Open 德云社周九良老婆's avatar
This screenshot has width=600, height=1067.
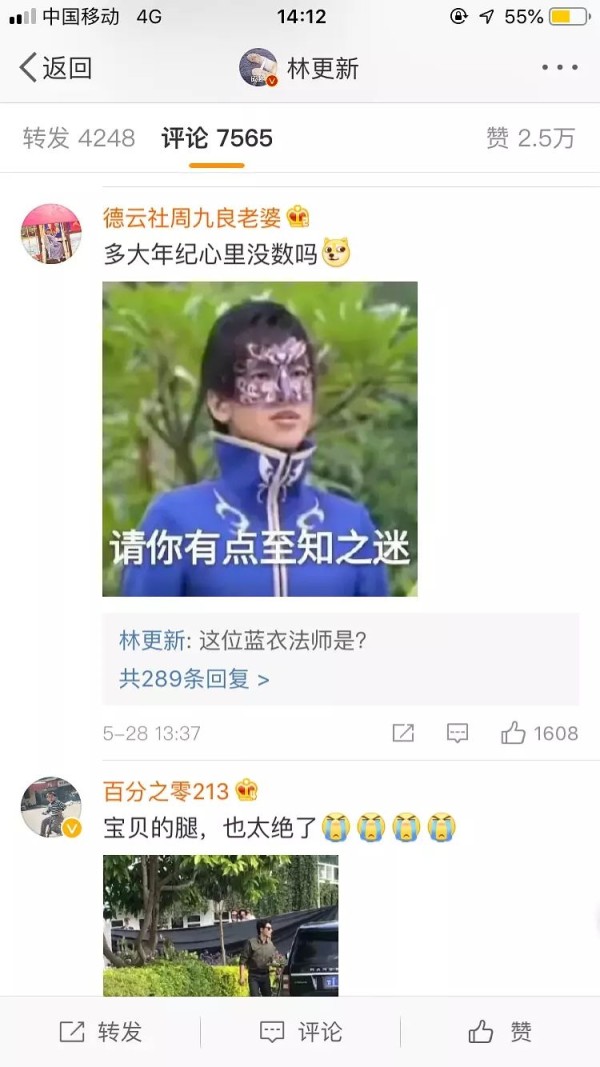[x=51, y=233]
